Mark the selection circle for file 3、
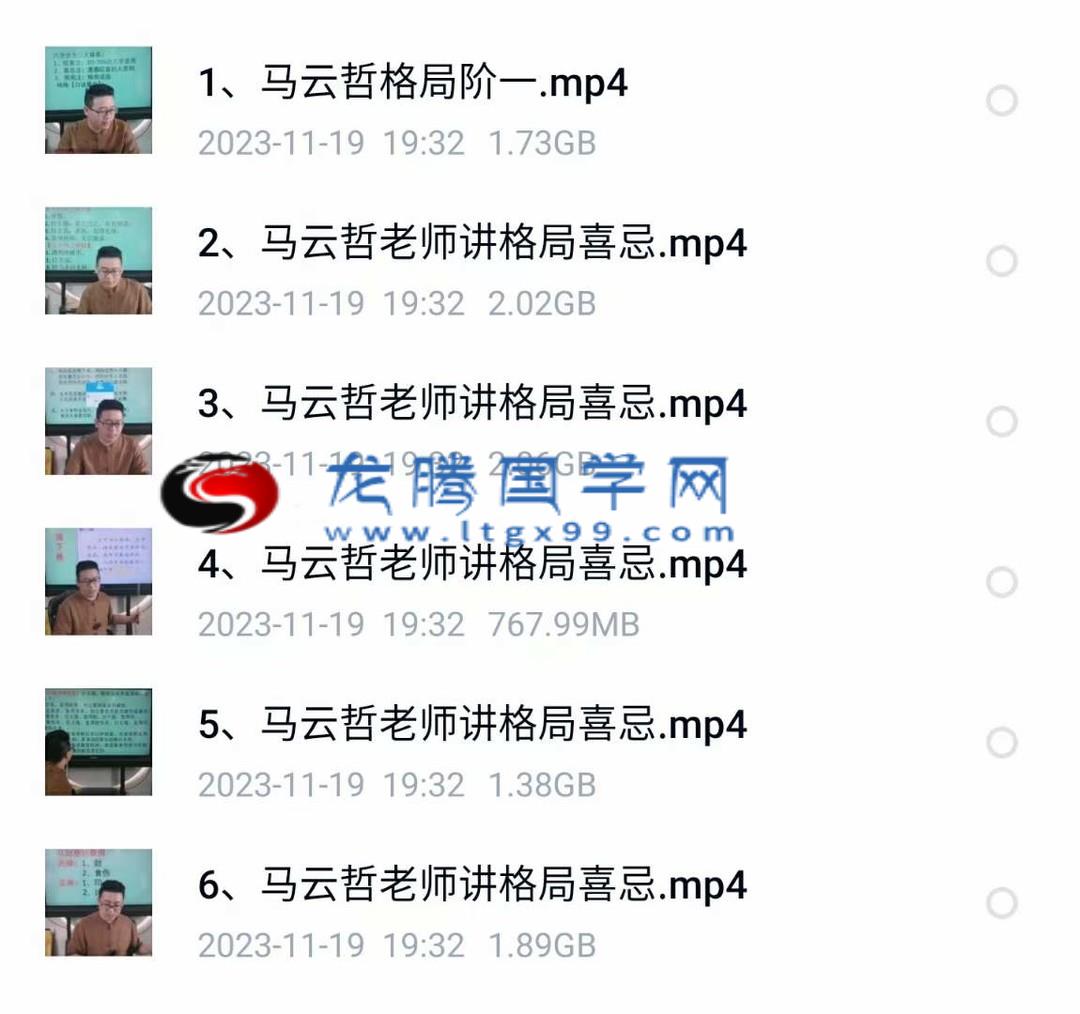The height and width of the screenshot is (1014, 1080). [x=1001, y=422]
